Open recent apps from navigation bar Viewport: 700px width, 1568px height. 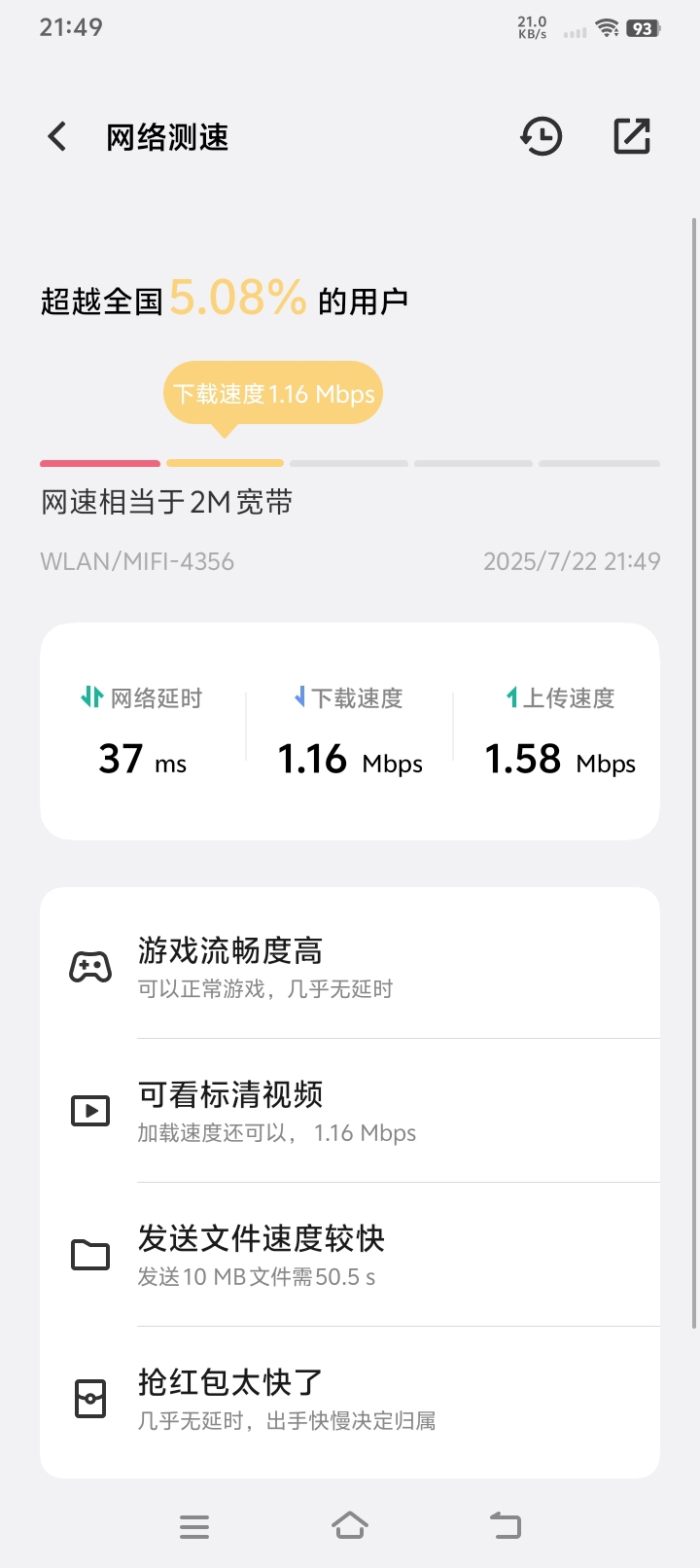point(194,1526)
